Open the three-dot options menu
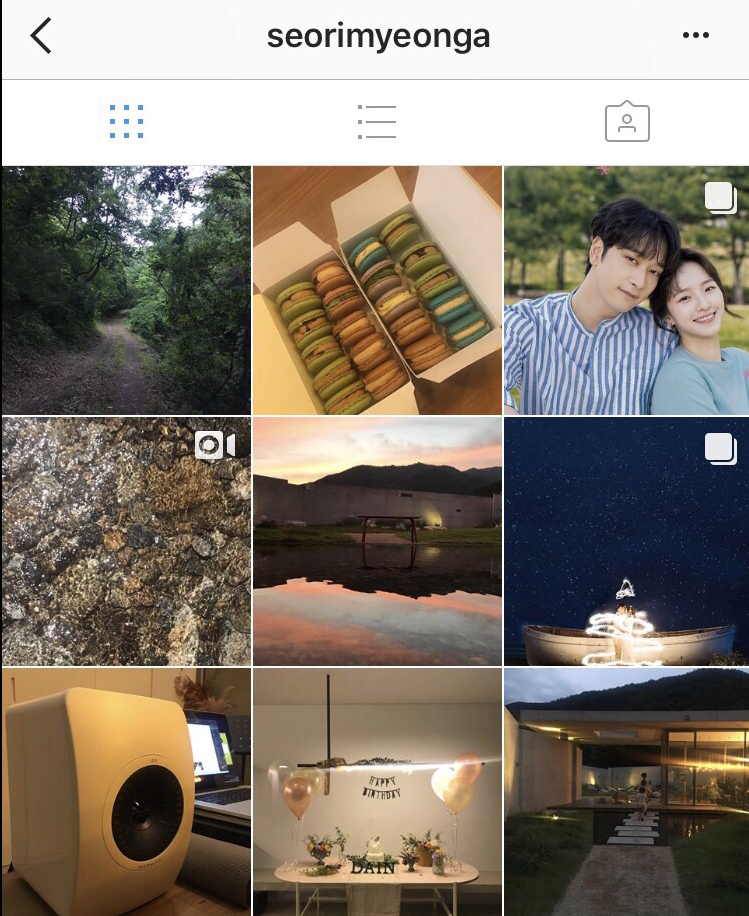 696,35
